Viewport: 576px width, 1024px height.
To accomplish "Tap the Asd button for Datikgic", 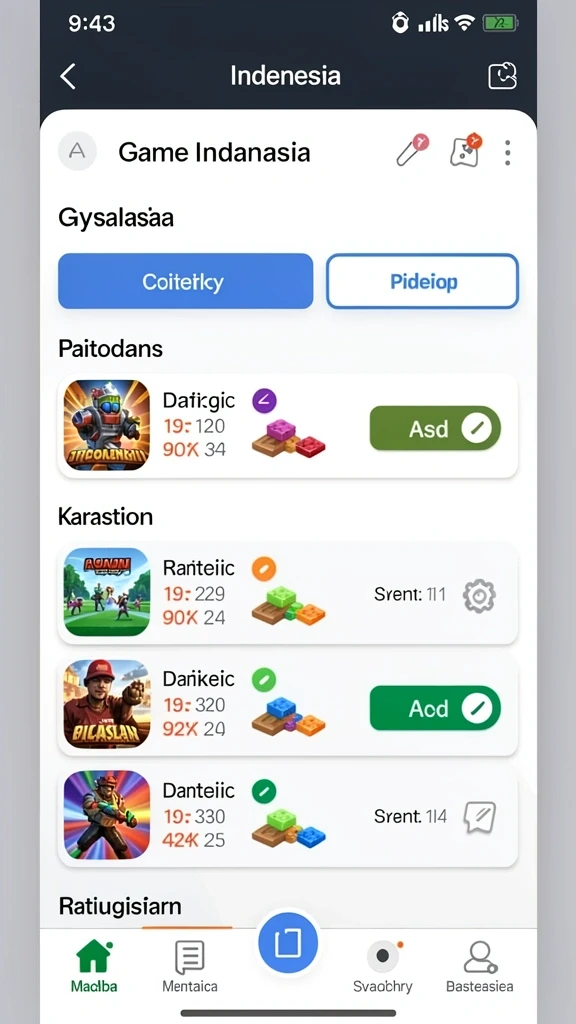I will [x=435, y=428].
